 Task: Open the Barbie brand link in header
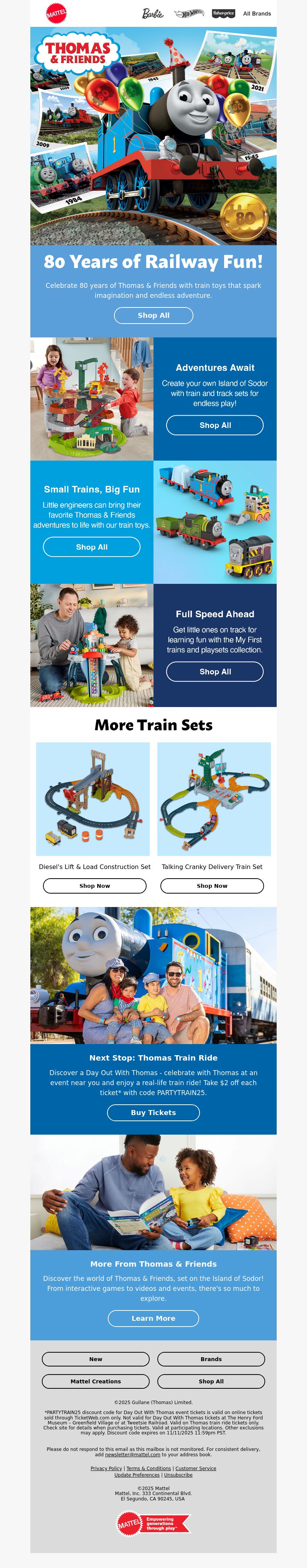pos(152,13)
